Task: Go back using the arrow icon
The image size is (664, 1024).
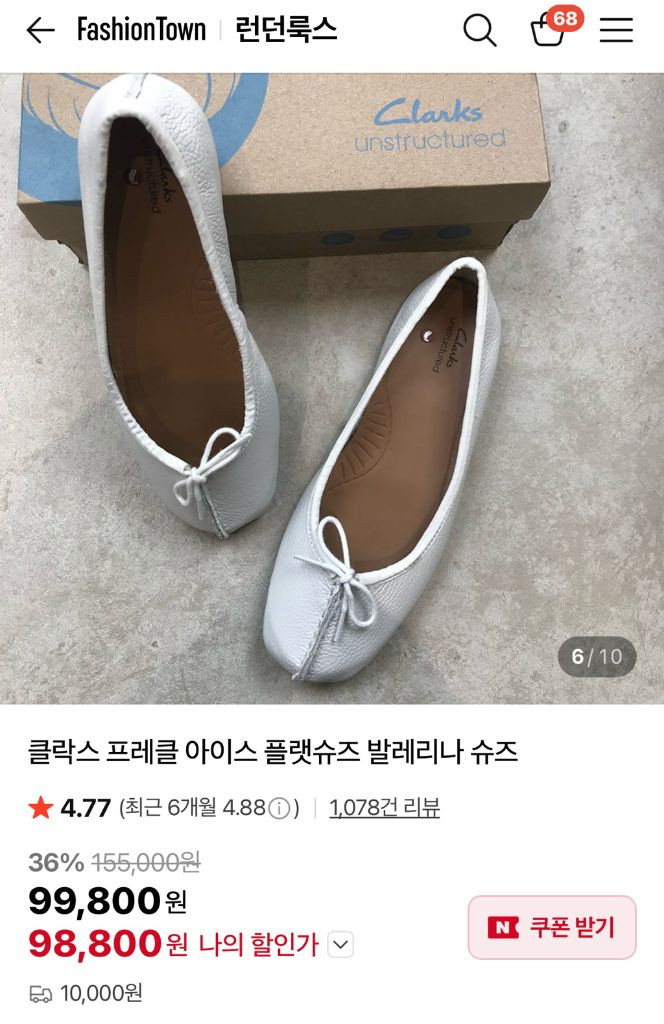Action: 40,31
